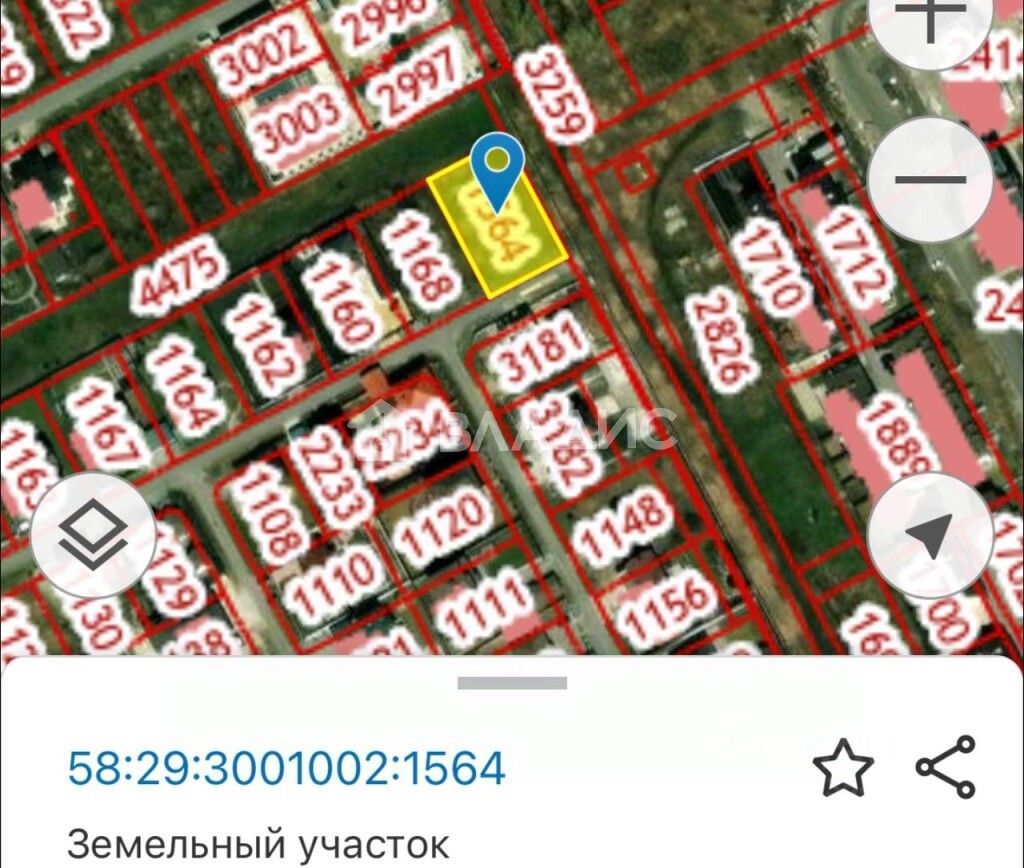
Task: Open cadastral number 58:29:3001002:1564 details
Action: [x=286, y=768]
